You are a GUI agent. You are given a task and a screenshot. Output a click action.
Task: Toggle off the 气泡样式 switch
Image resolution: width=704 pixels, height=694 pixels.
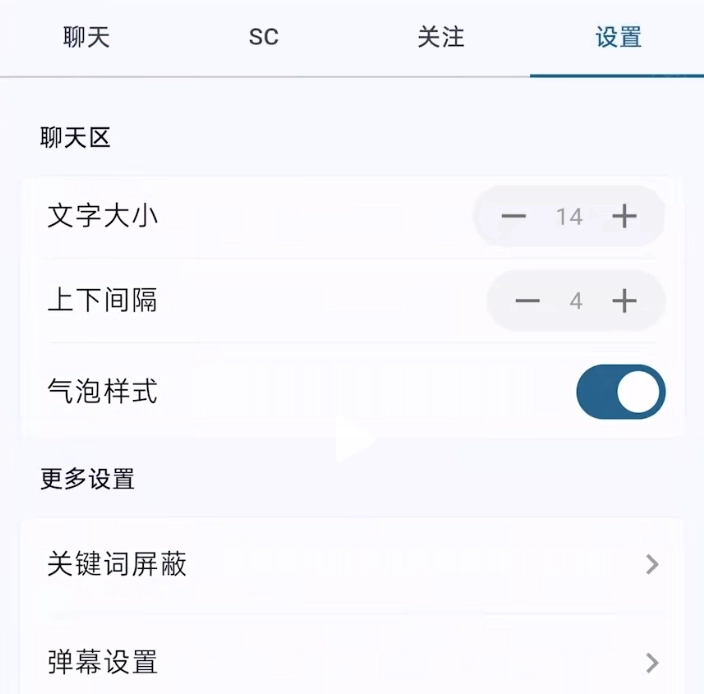click(620, 392)
